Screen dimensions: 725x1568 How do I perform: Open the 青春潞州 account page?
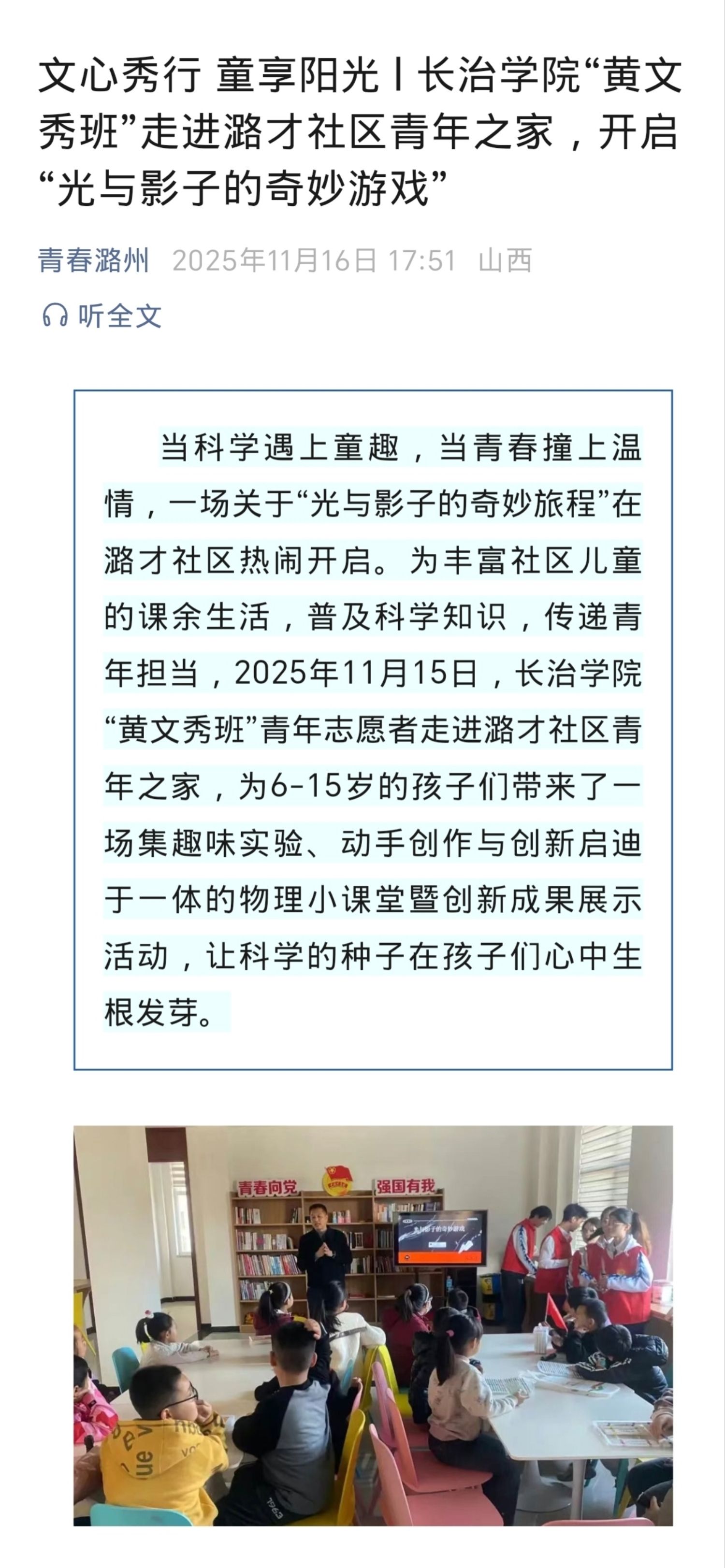point(94,261)
